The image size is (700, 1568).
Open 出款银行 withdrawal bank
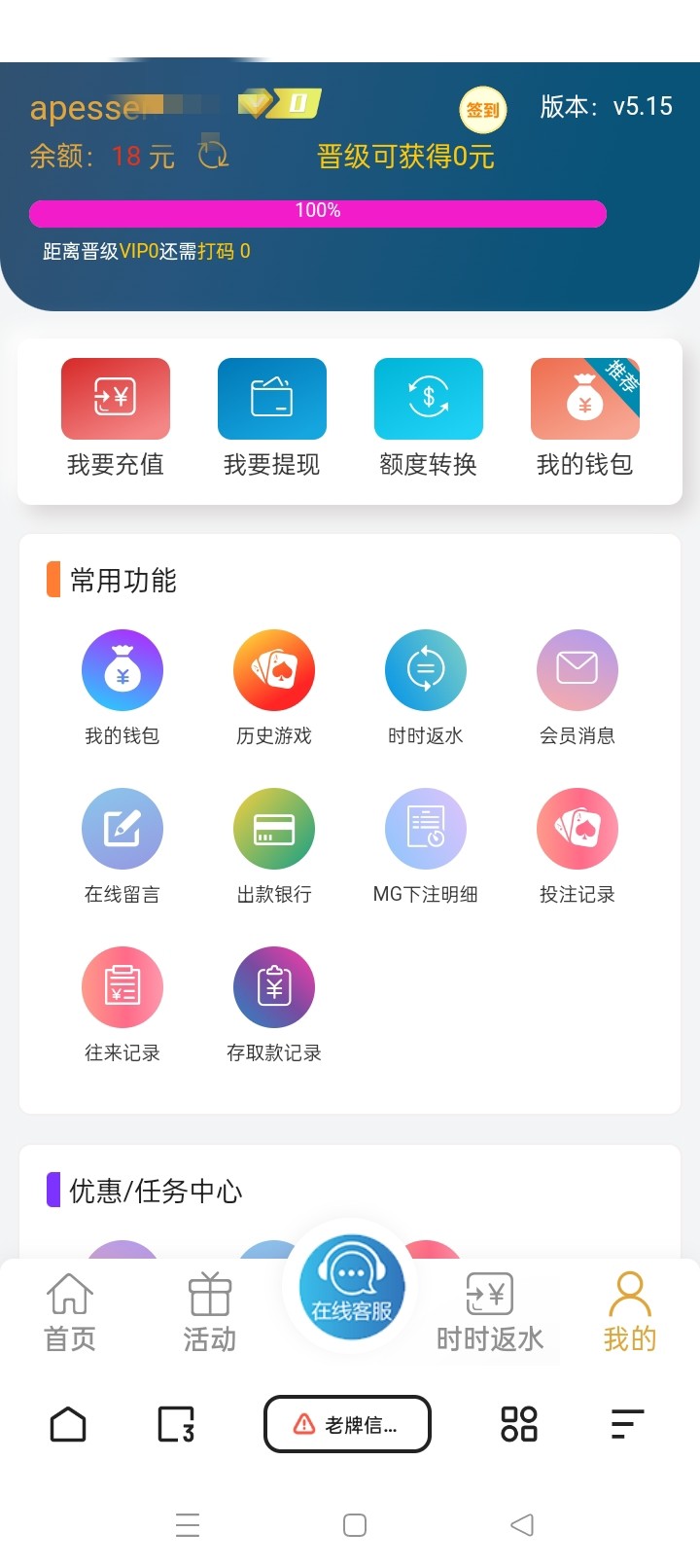274,829
